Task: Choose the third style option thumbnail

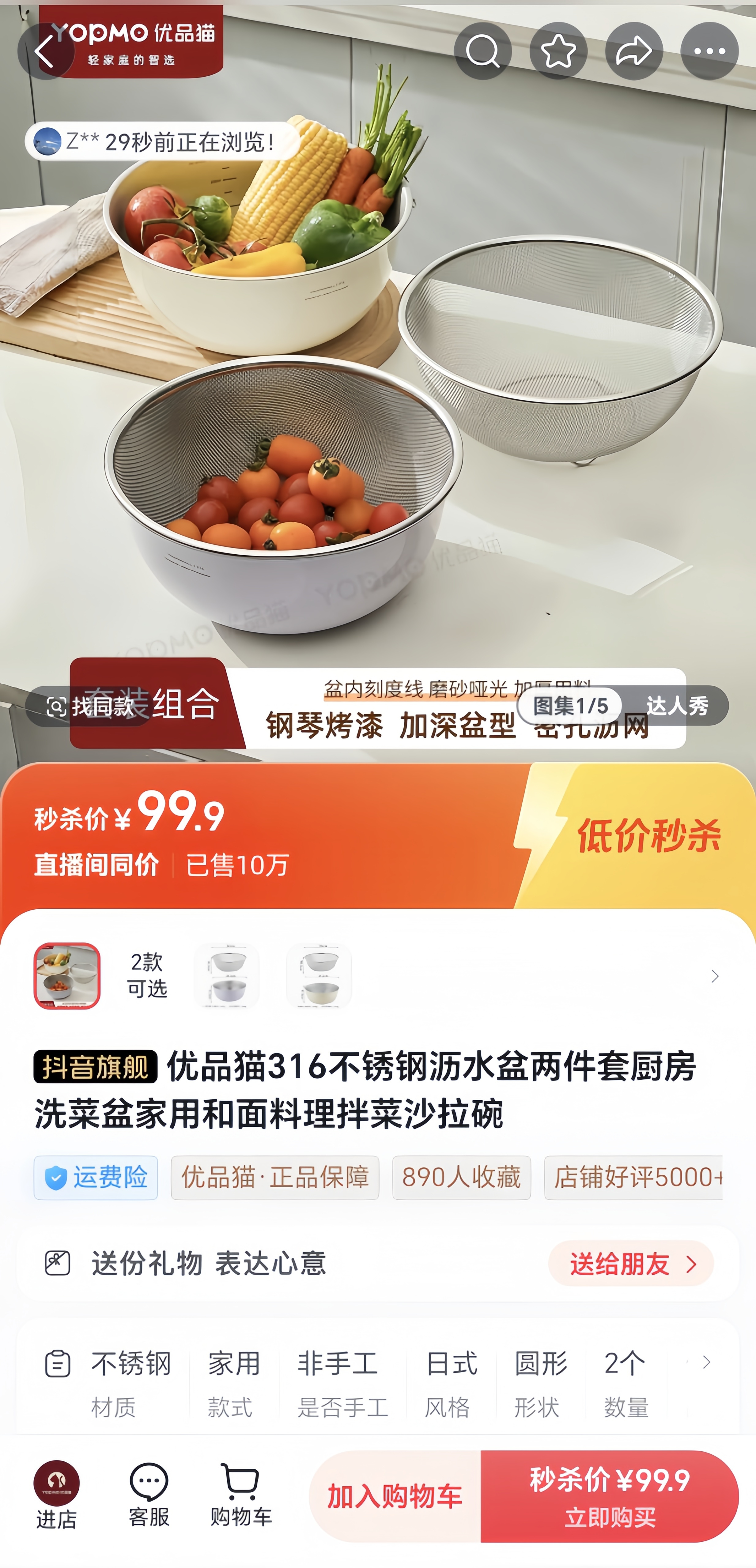Action: point(319,976)
